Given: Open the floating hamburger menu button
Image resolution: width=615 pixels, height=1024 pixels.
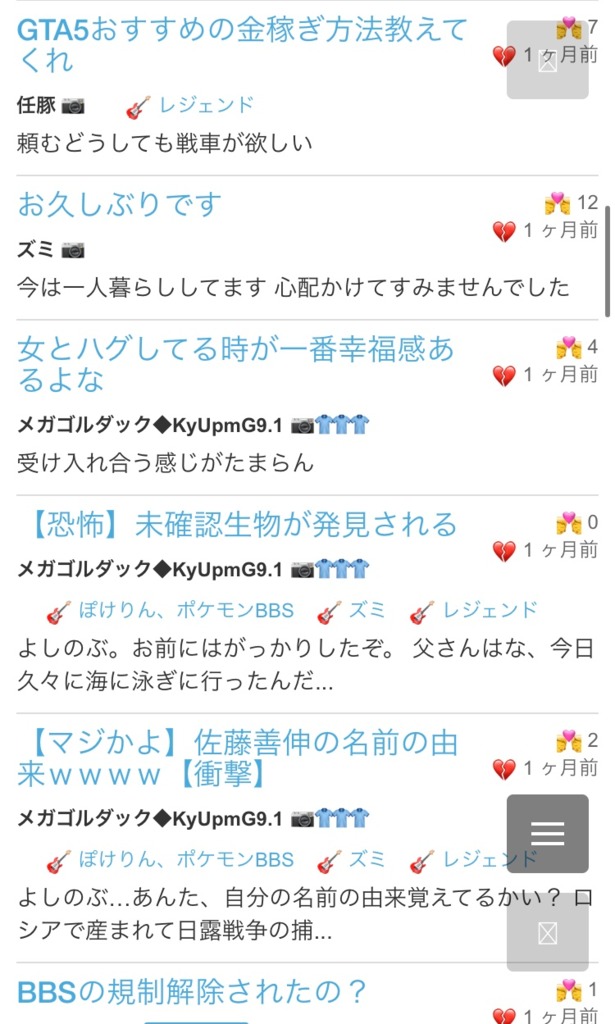Looking at the screenshot, I should 547,833.
